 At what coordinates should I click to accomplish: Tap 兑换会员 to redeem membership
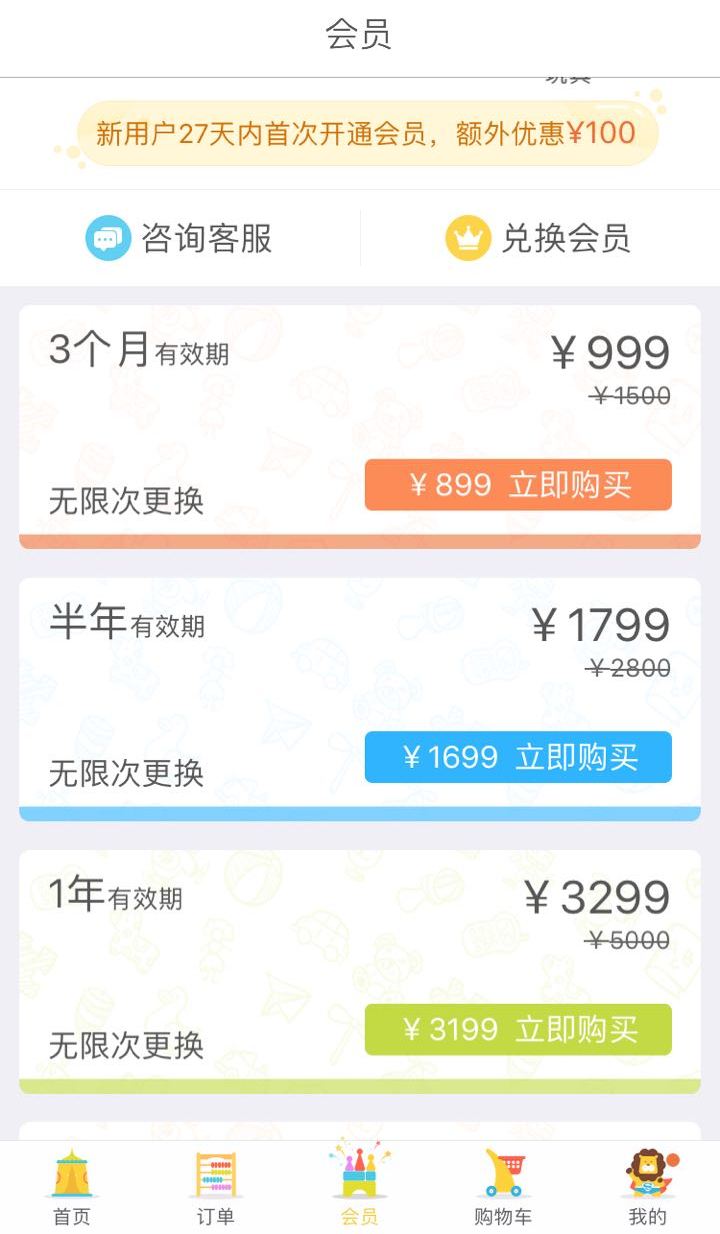(x=539, y=238)
